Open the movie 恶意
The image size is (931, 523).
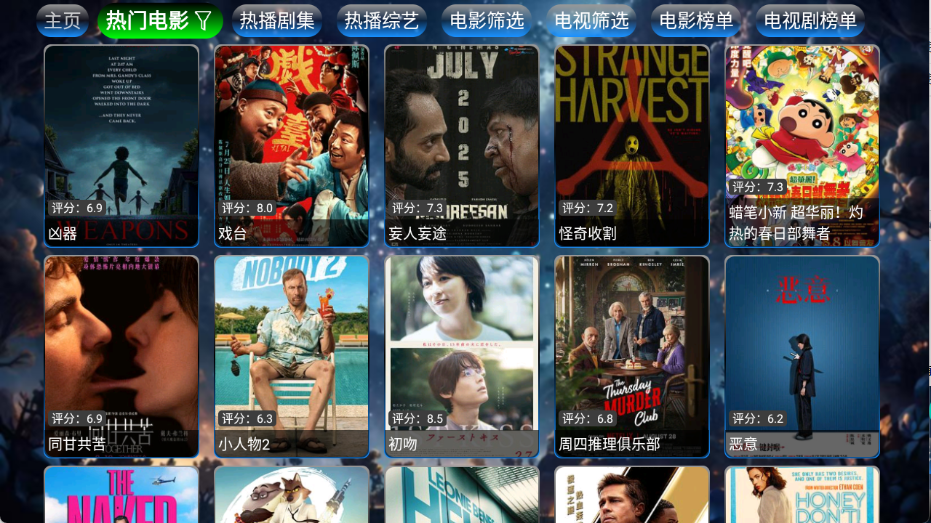pos(802,356)
